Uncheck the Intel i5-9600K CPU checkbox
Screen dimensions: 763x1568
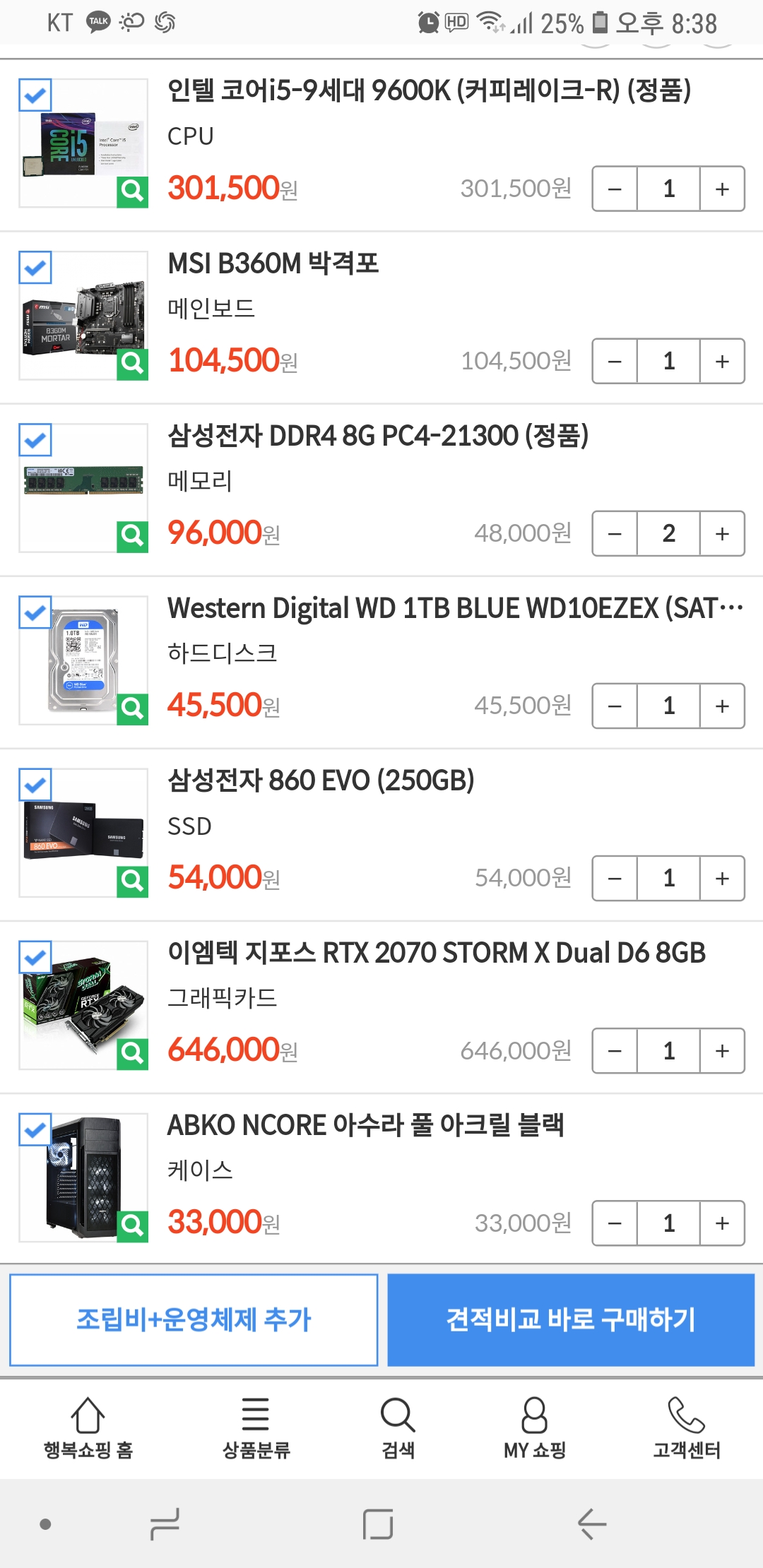[35, 95]
